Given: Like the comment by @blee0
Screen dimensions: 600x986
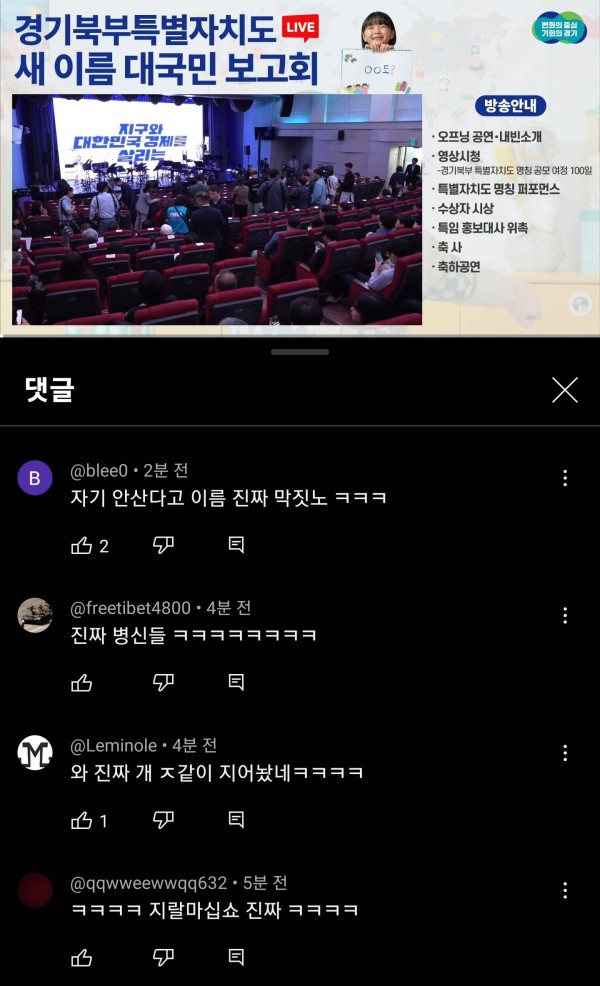Looking at the screenshot, I should [82, 545].
